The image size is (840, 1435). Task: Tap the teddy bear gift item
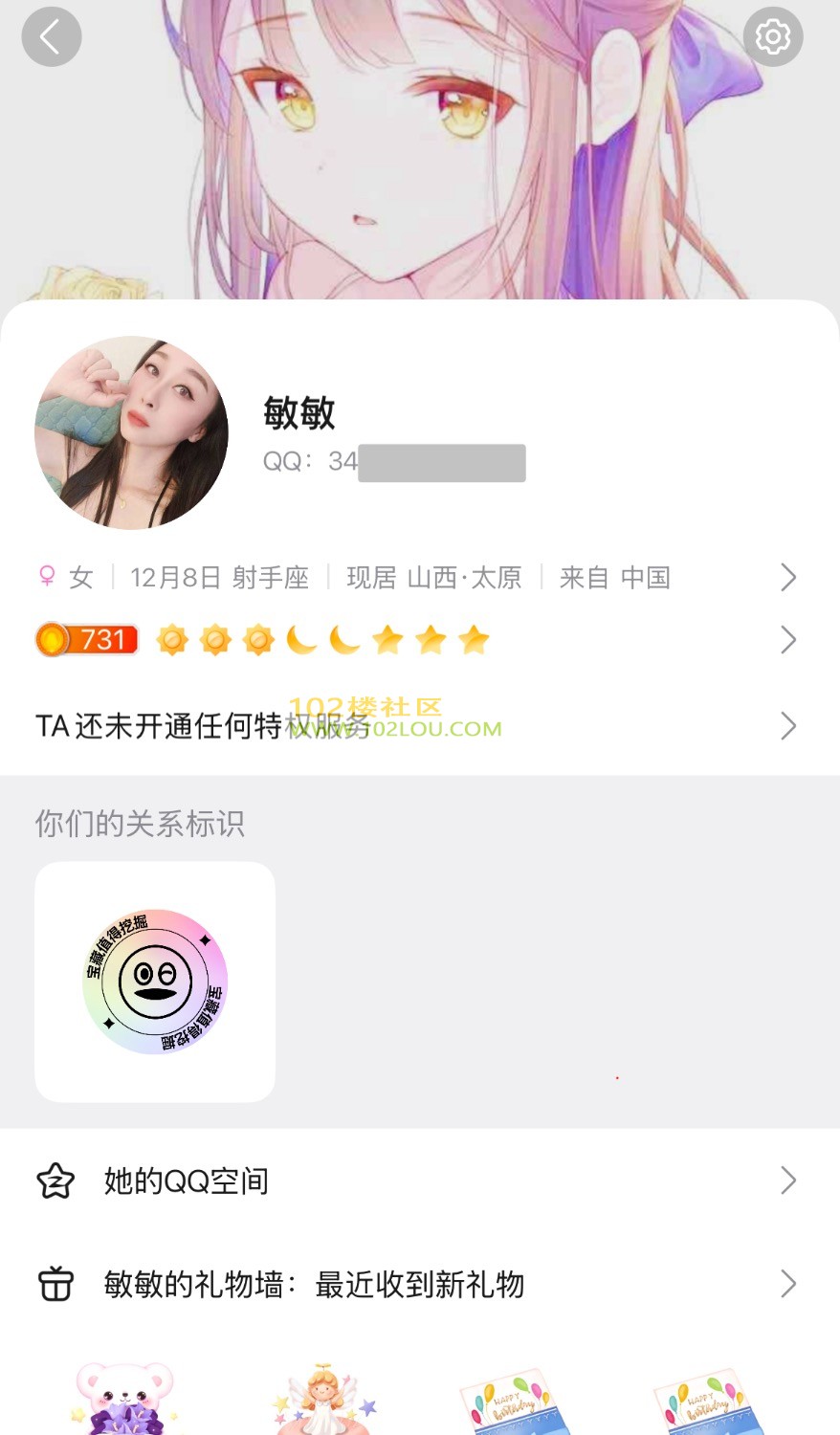point(125,1400)
